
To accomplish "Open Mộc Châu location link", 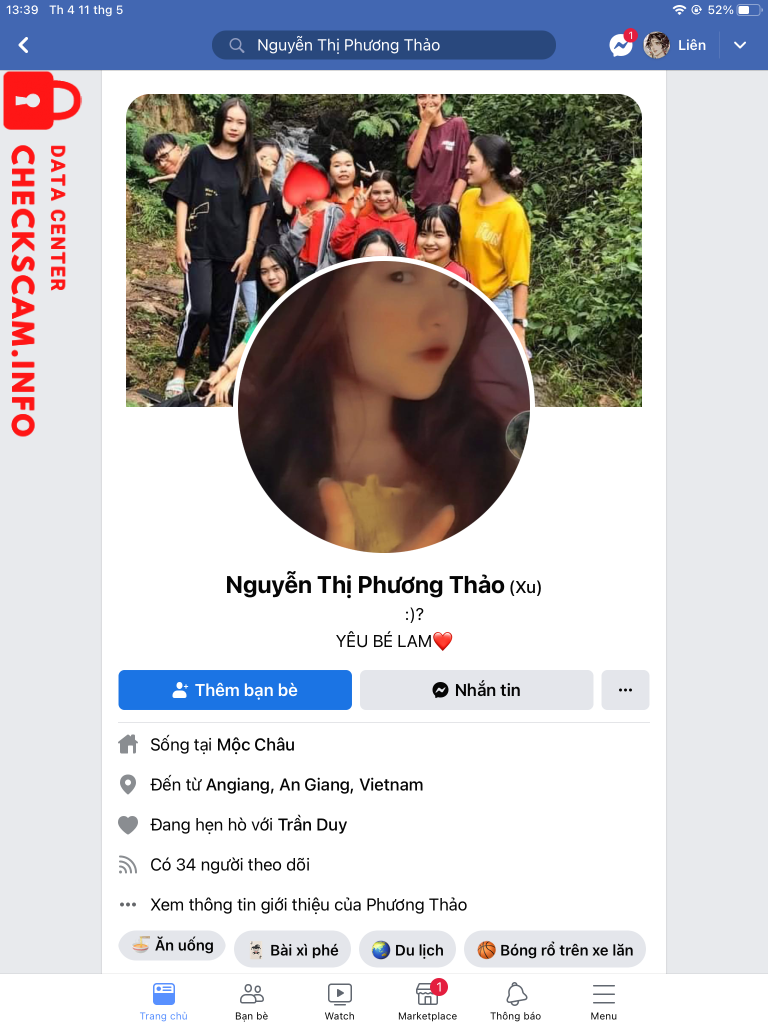I will pos(256,745).
